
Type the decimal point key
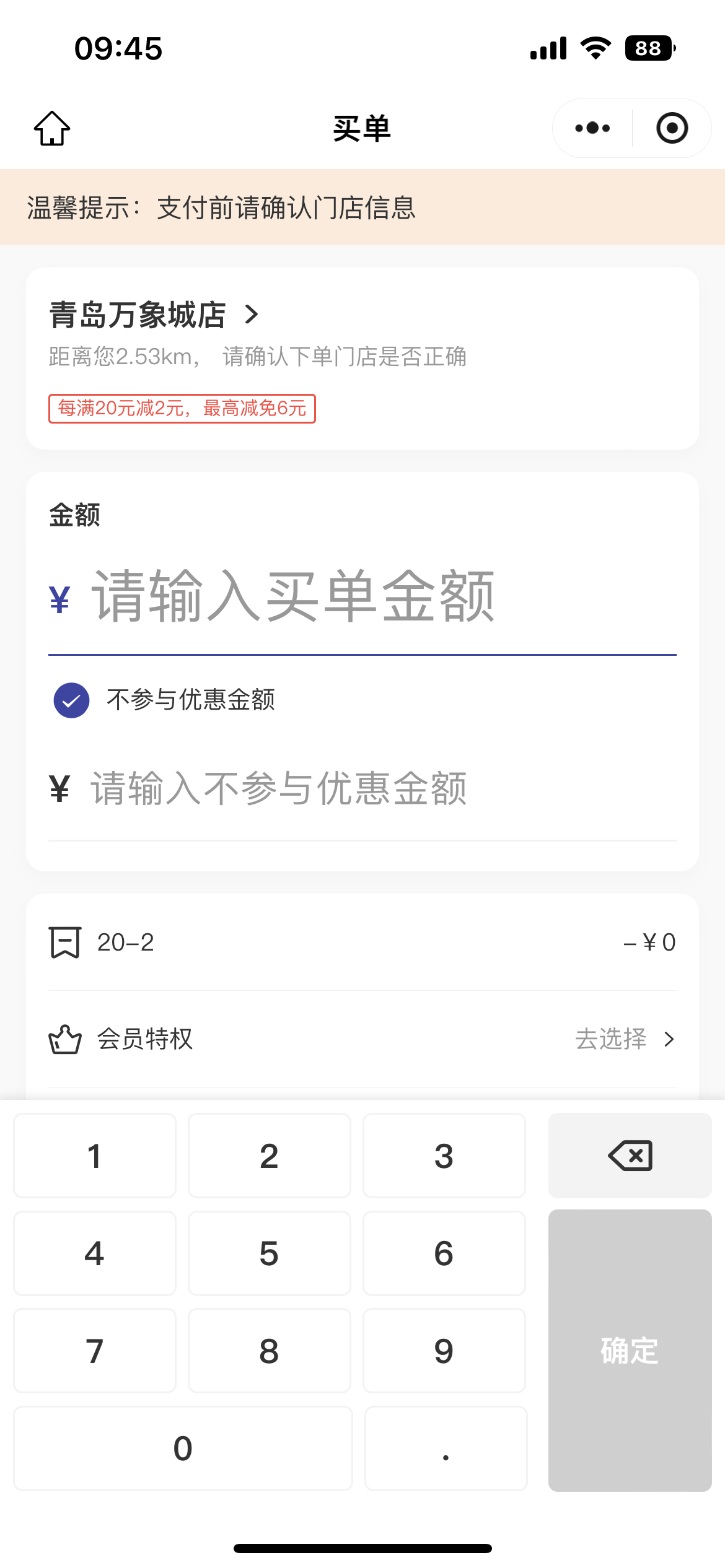click(446, 1448)
